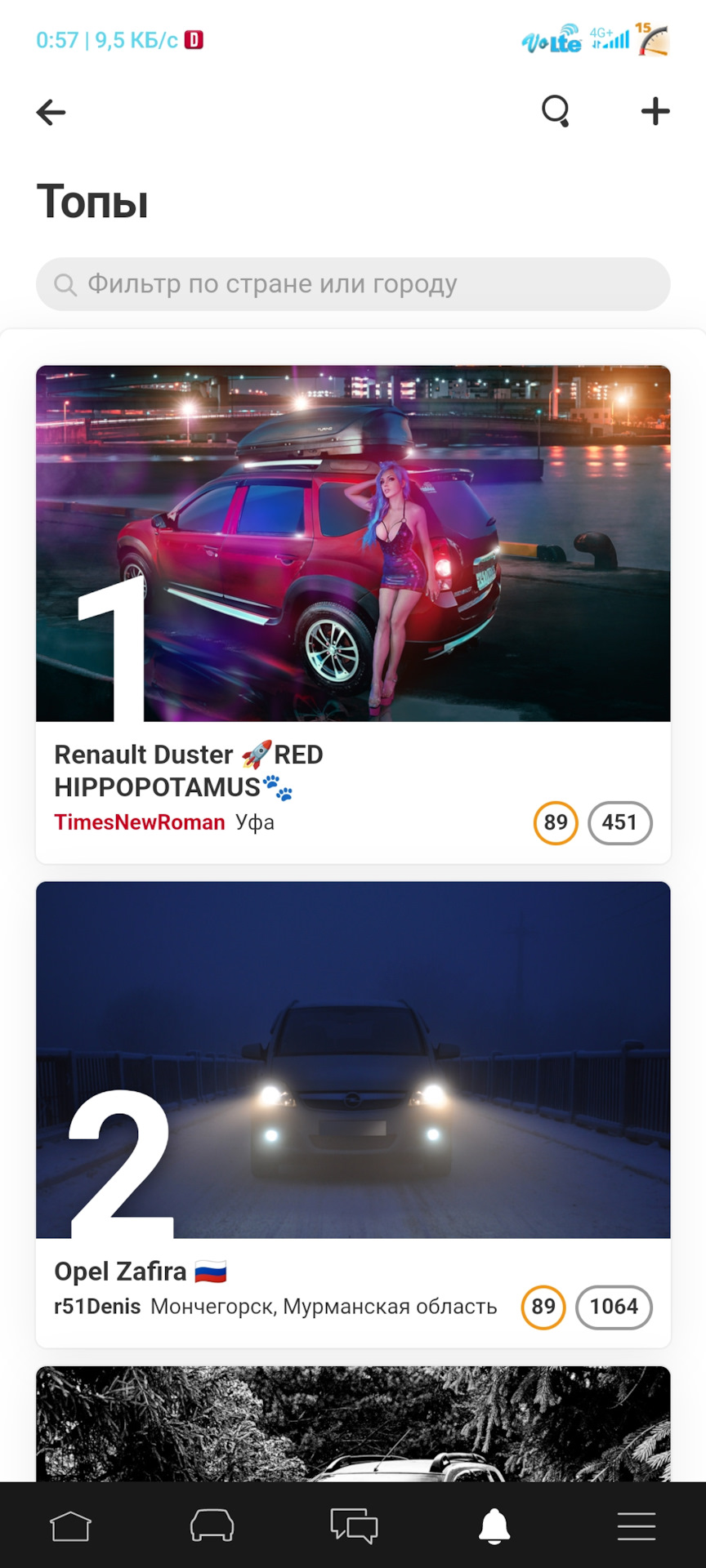Viewport: 706px width, 1568px height.
Task: Tap the plus icon to add
Action: pos(655,111)
